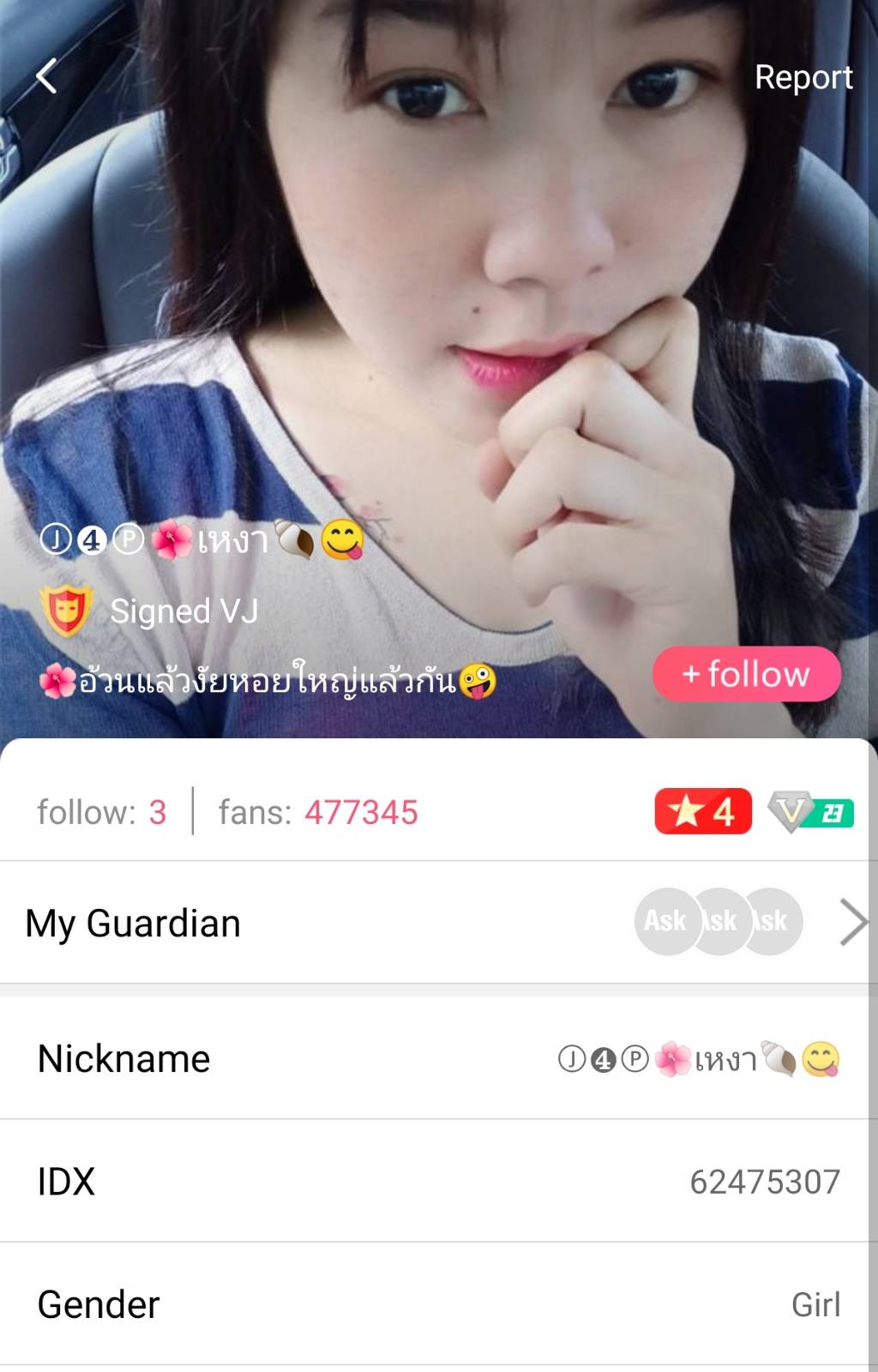
Task: Report this profile
Action: (803, 77)
